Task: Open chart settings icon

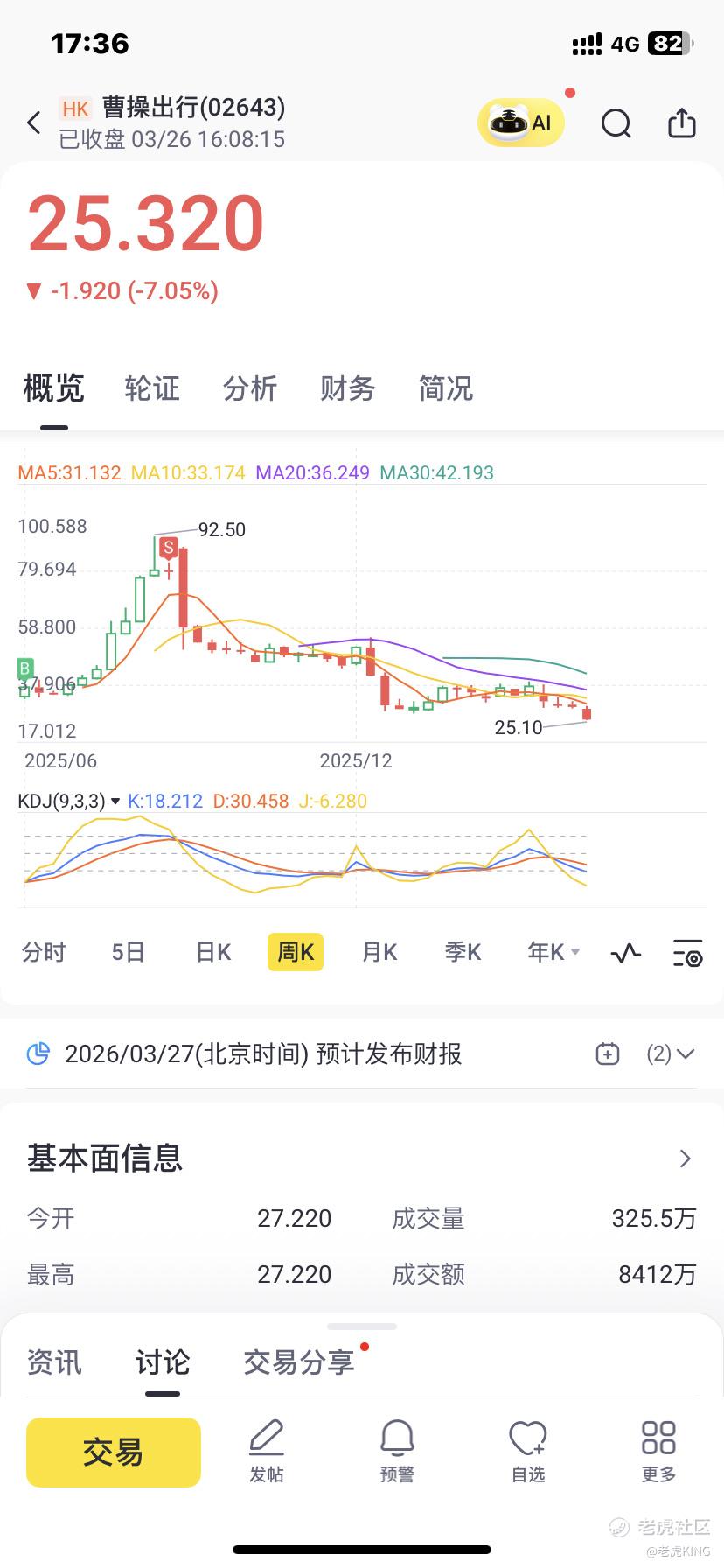Action: (x=687, y=953)
